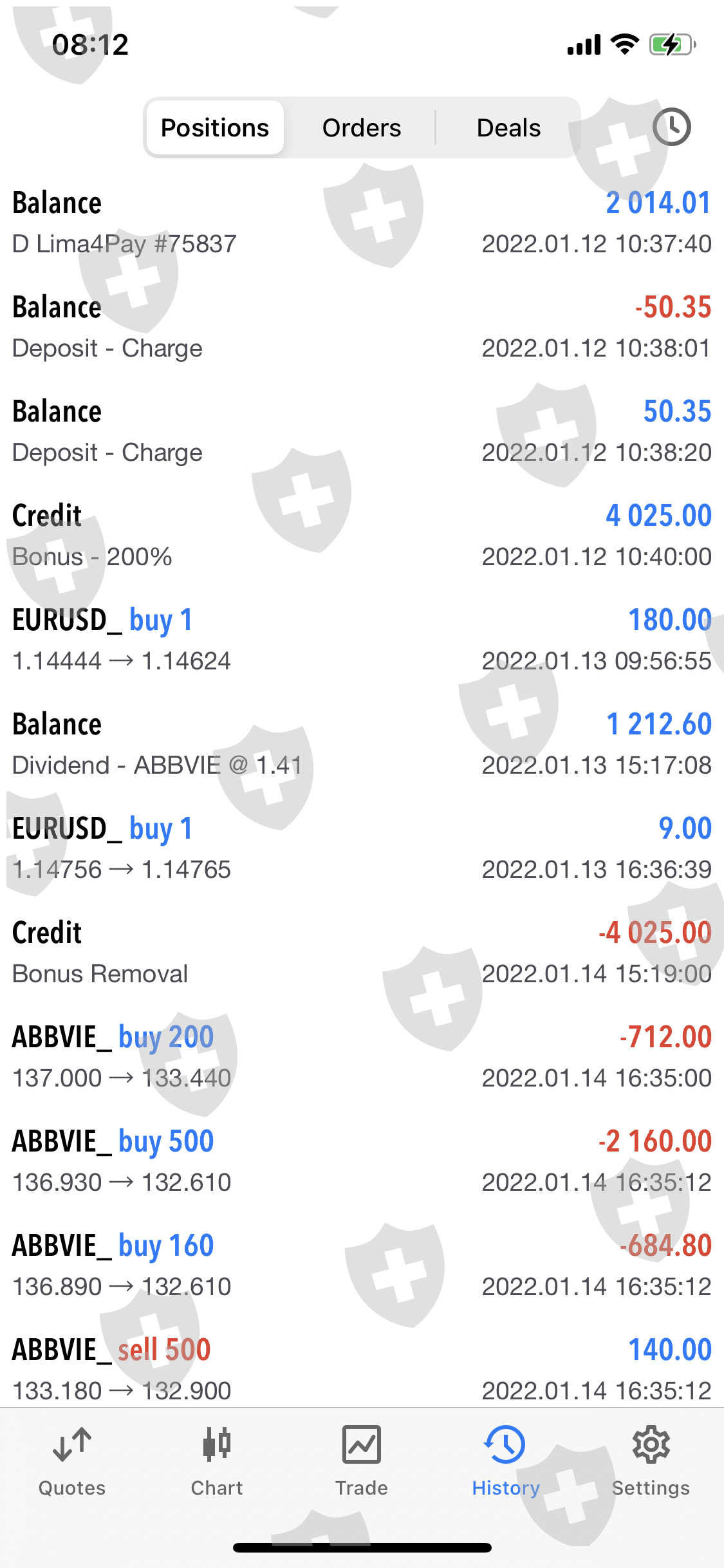
Task: Expand the ABBVIE buy 160 position
Action: point(362,1265)
